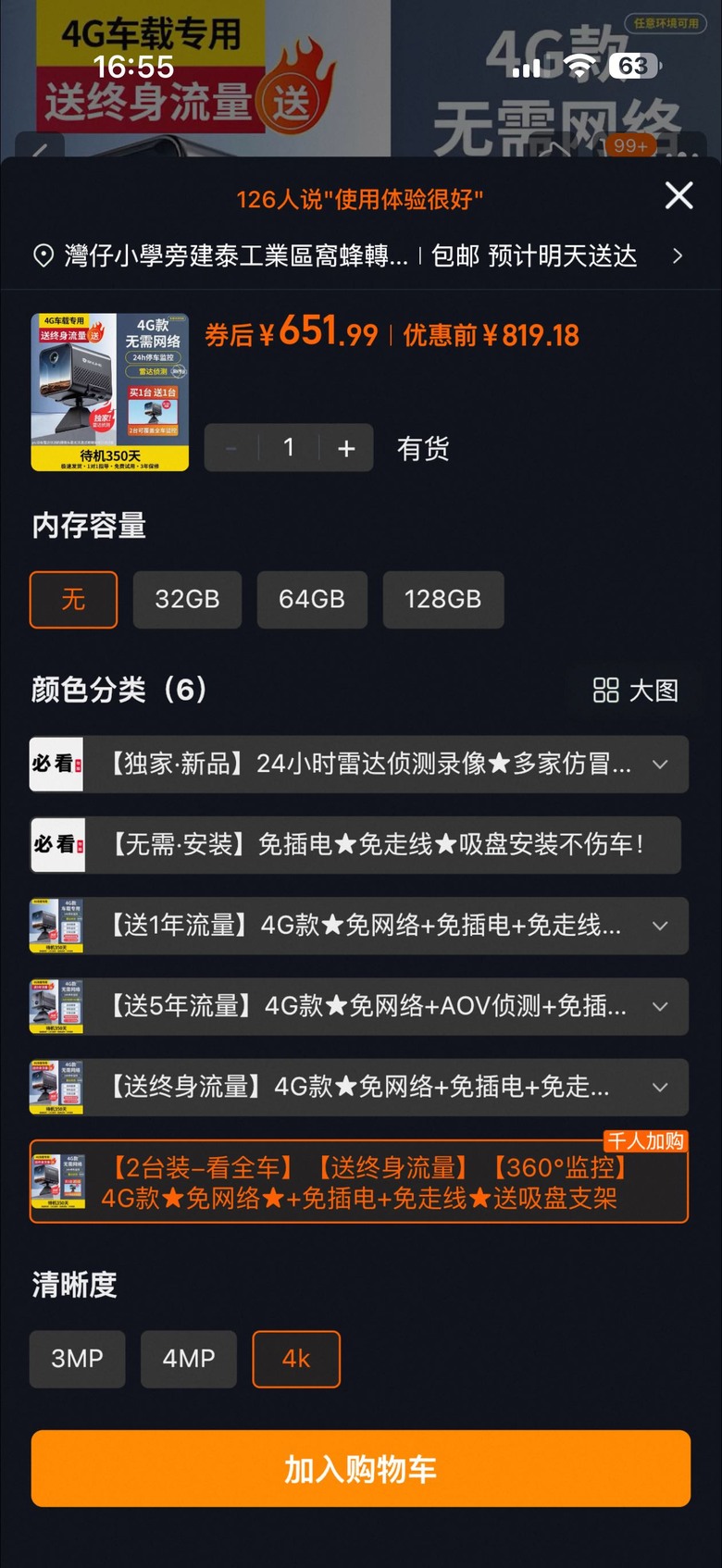Decrease quantity with the minus button
The height and width of the screenshot is (1568, 722).
(231, 449)
